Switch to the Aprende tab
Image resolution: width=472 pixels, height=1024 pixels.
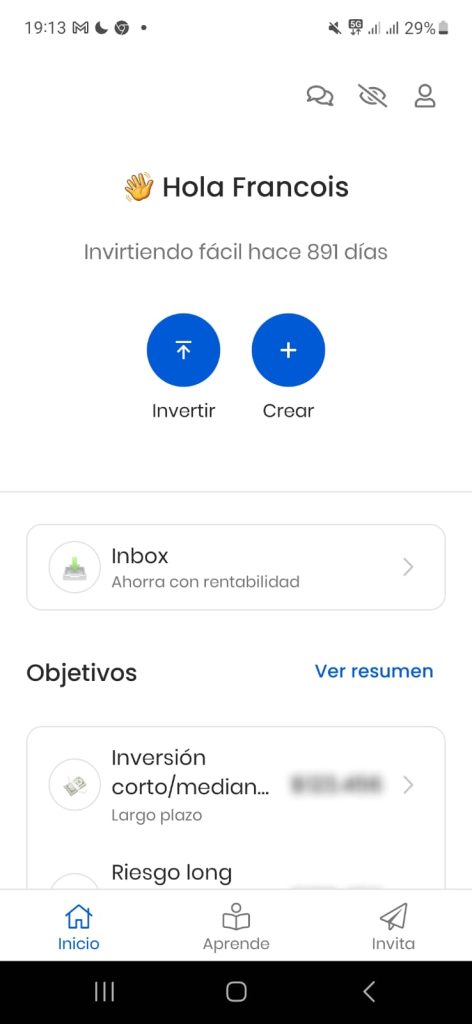tap(236, 927)
